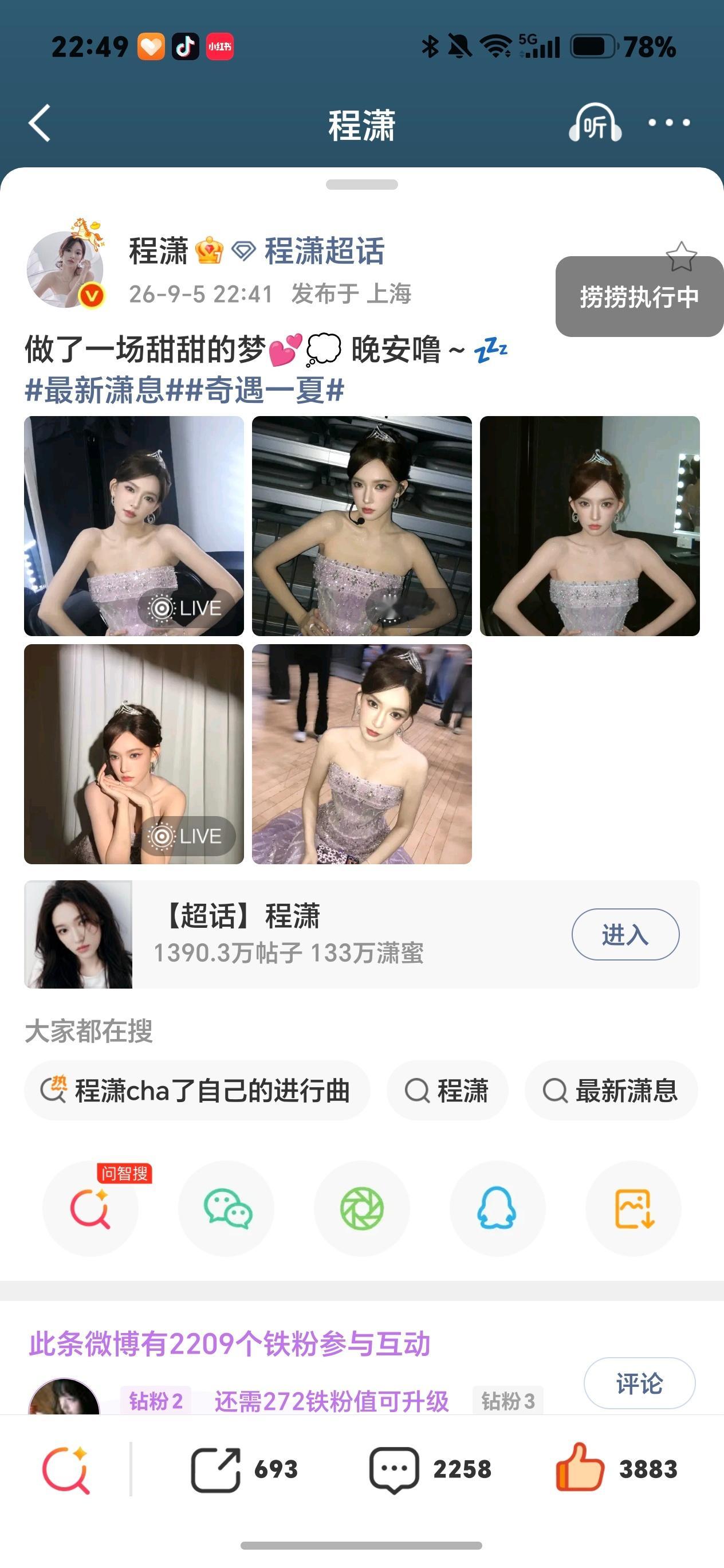Search the 最新潇息 suggestion chip
The height and width of the screenshot is (1568, 724).
pos(611,1091)
